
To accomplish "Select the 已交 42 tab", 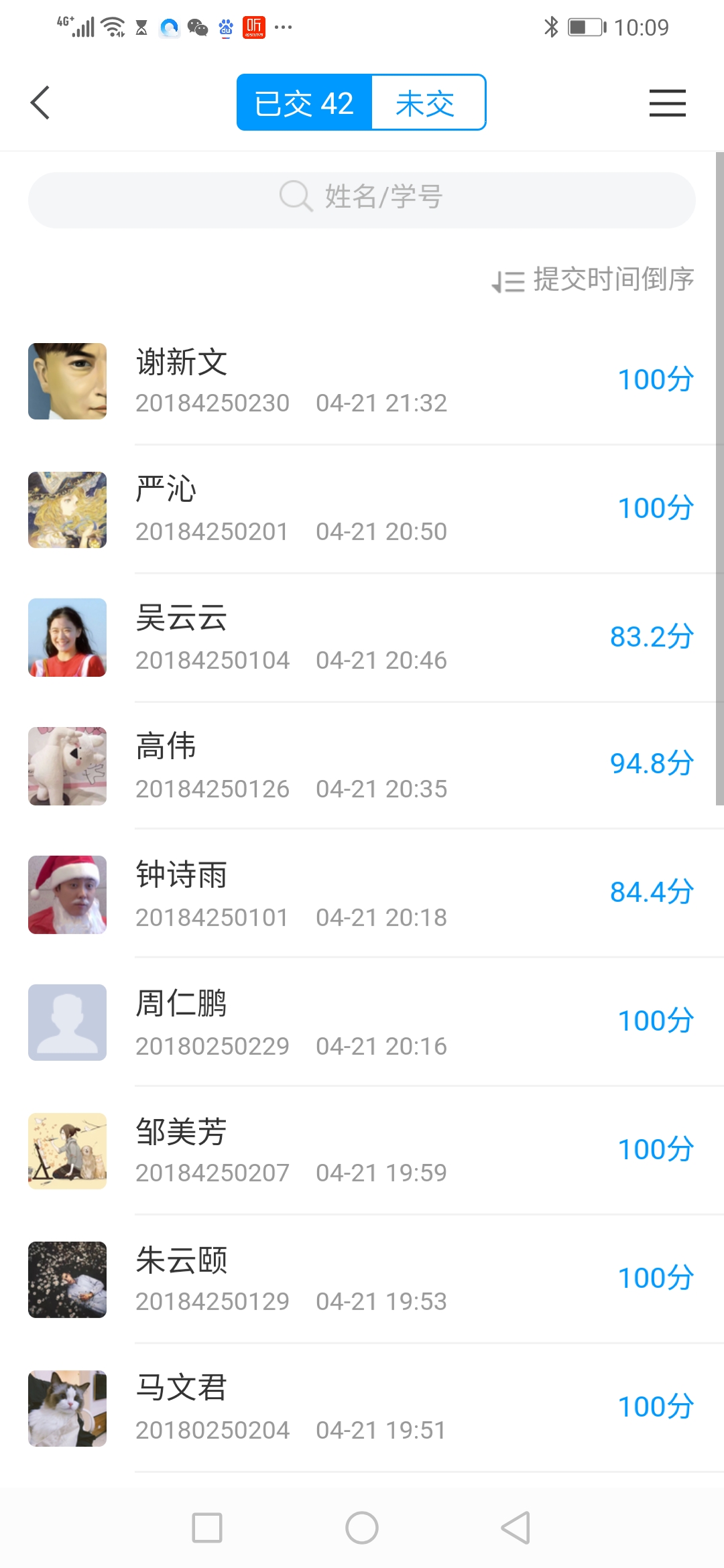I will [x=304, y=103].
